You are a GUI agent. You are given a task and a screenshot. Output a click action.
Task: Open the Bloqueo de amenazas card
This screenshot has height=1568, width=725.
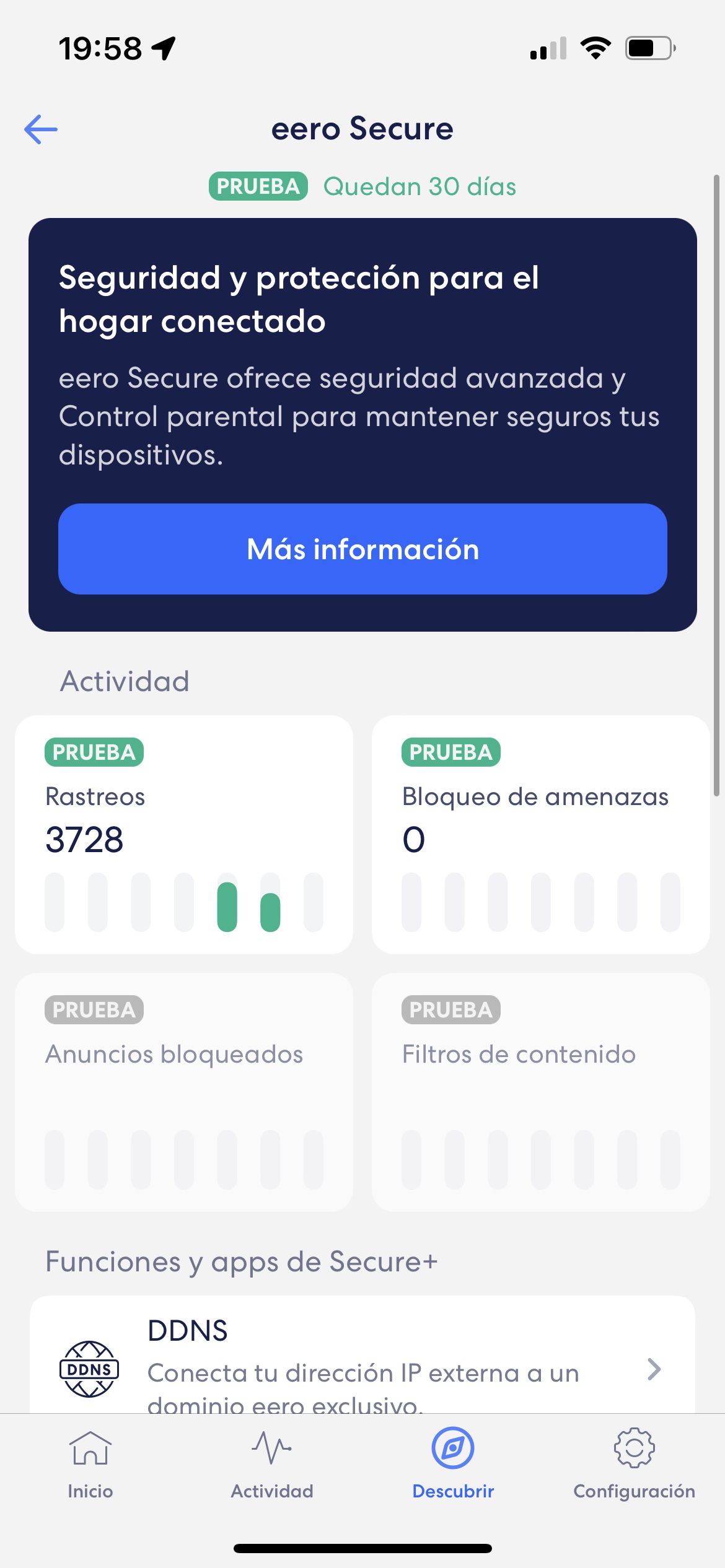540,834
